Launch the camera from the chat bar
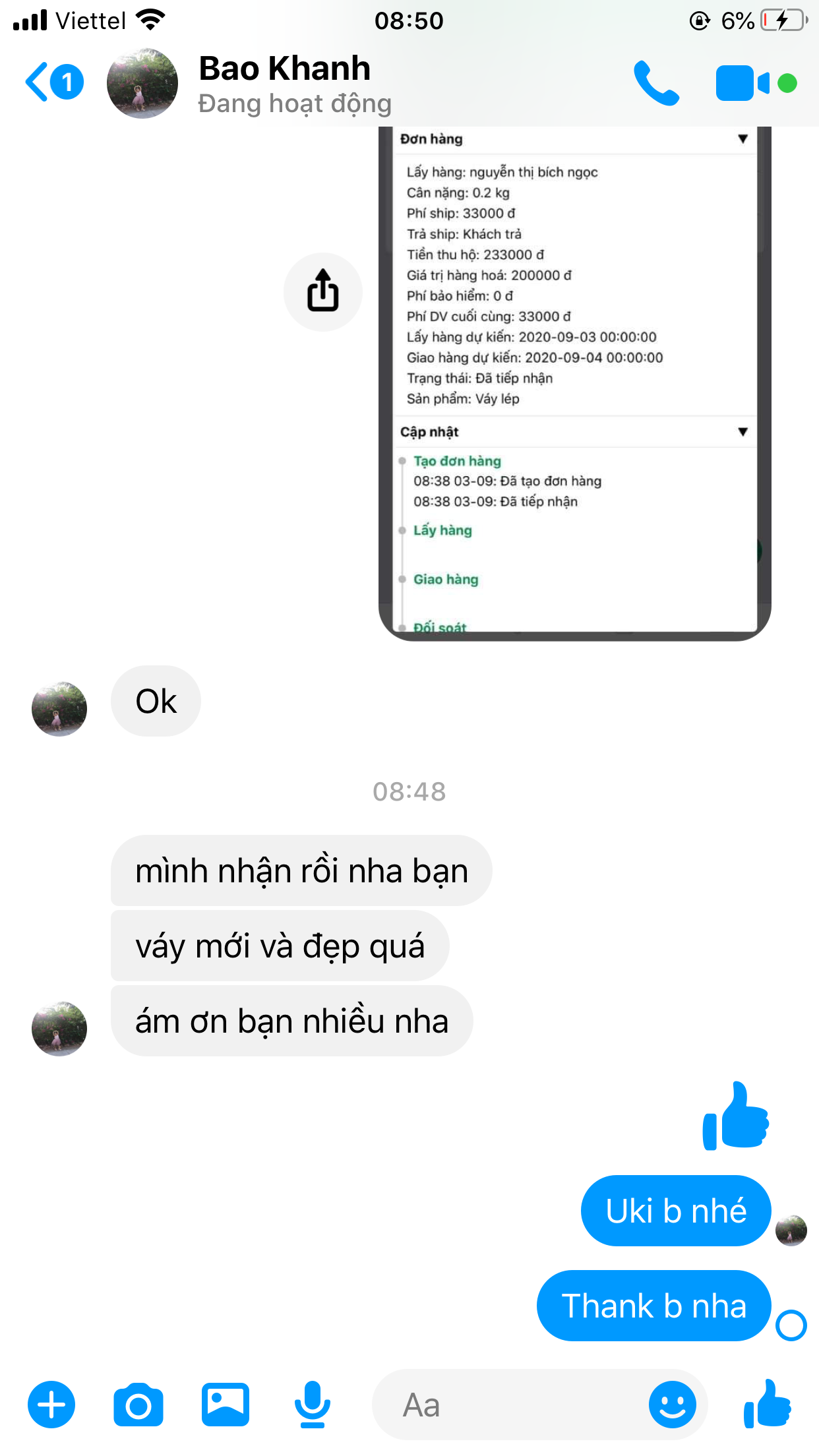Screen dimensions: 819x1456 coord(138,1405)
